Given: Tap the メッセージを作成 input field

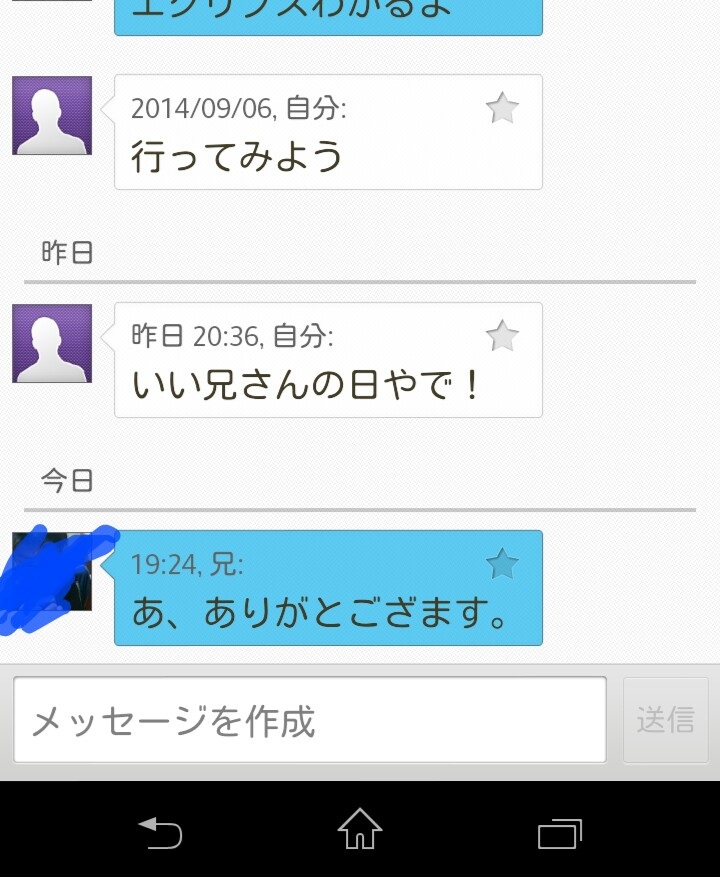Looking at the screenshot, I should click(310, 720).
